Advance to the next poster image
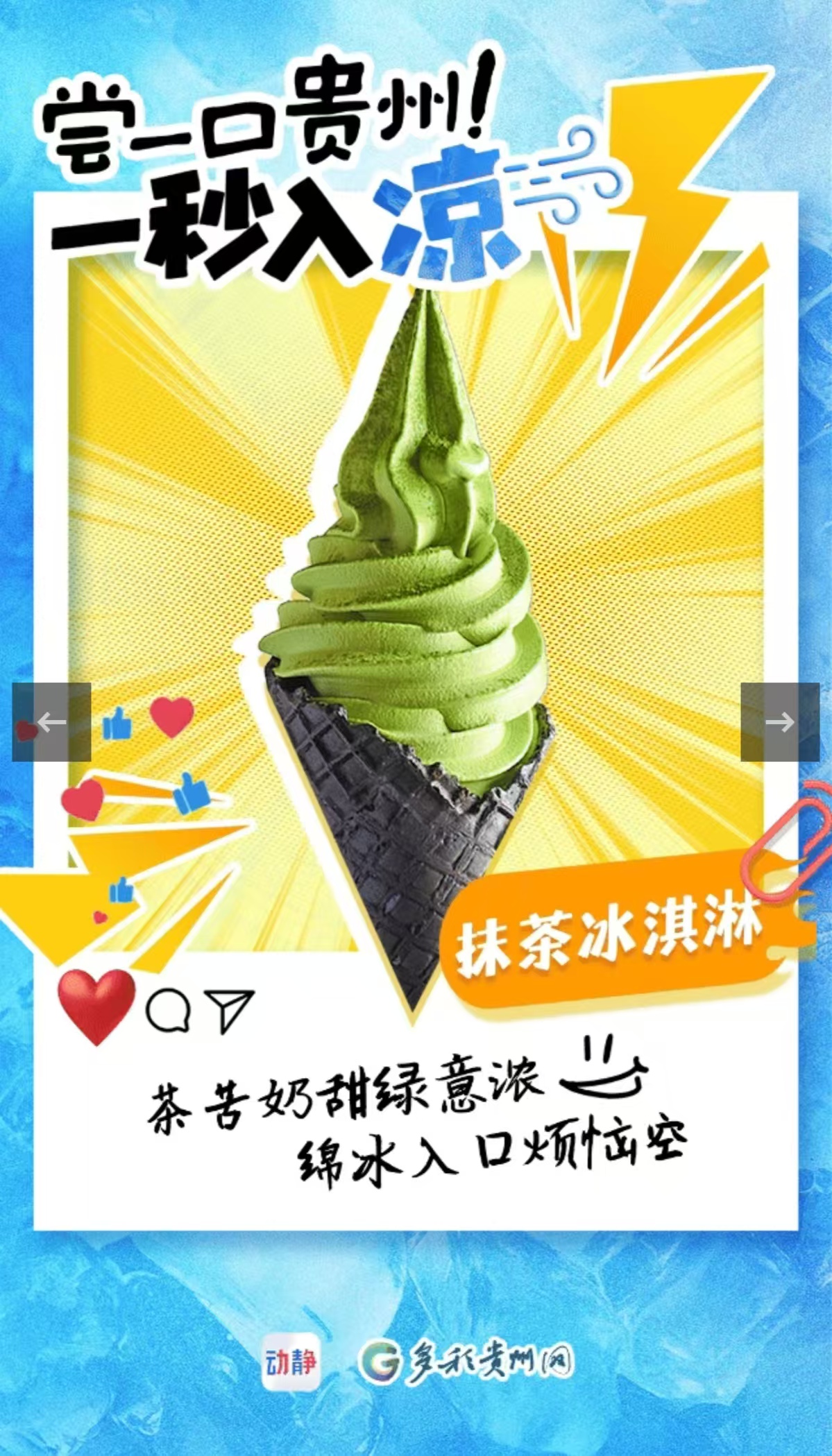 pos(779,722)
